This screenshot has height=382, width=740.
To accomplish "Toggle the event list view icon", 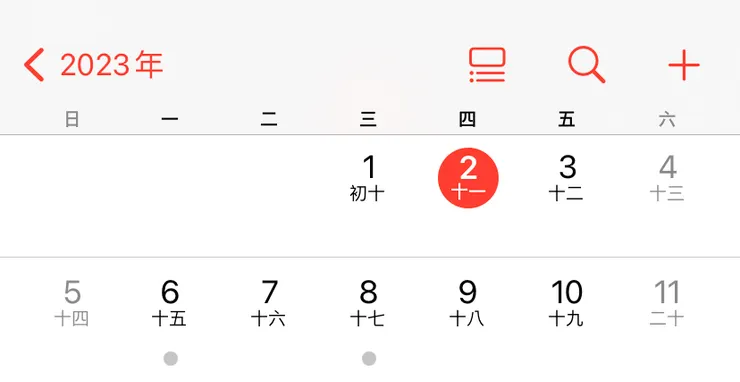I will [x=487, y=65].
